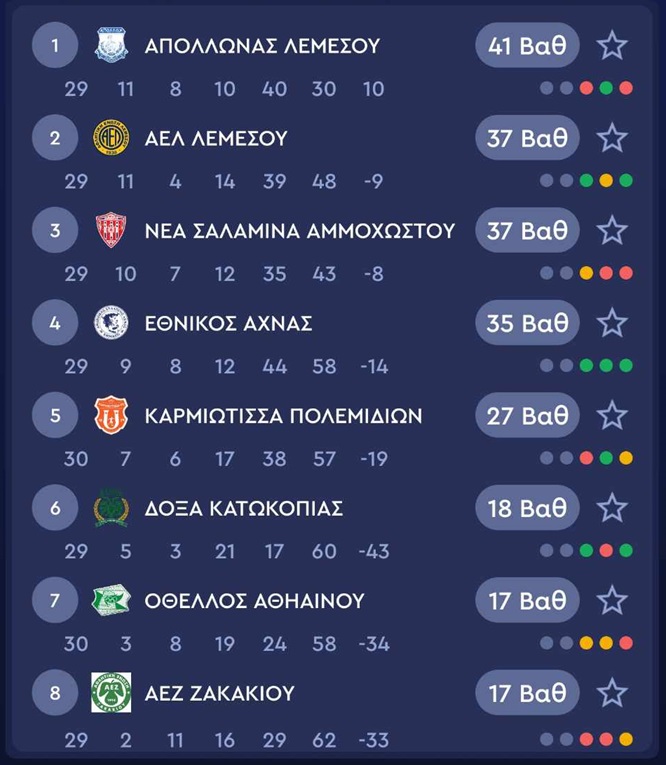
Task: Select the ΑΕΖ ΖΑΚΑΚΙΟΥ team row
Action: [219, 693]
